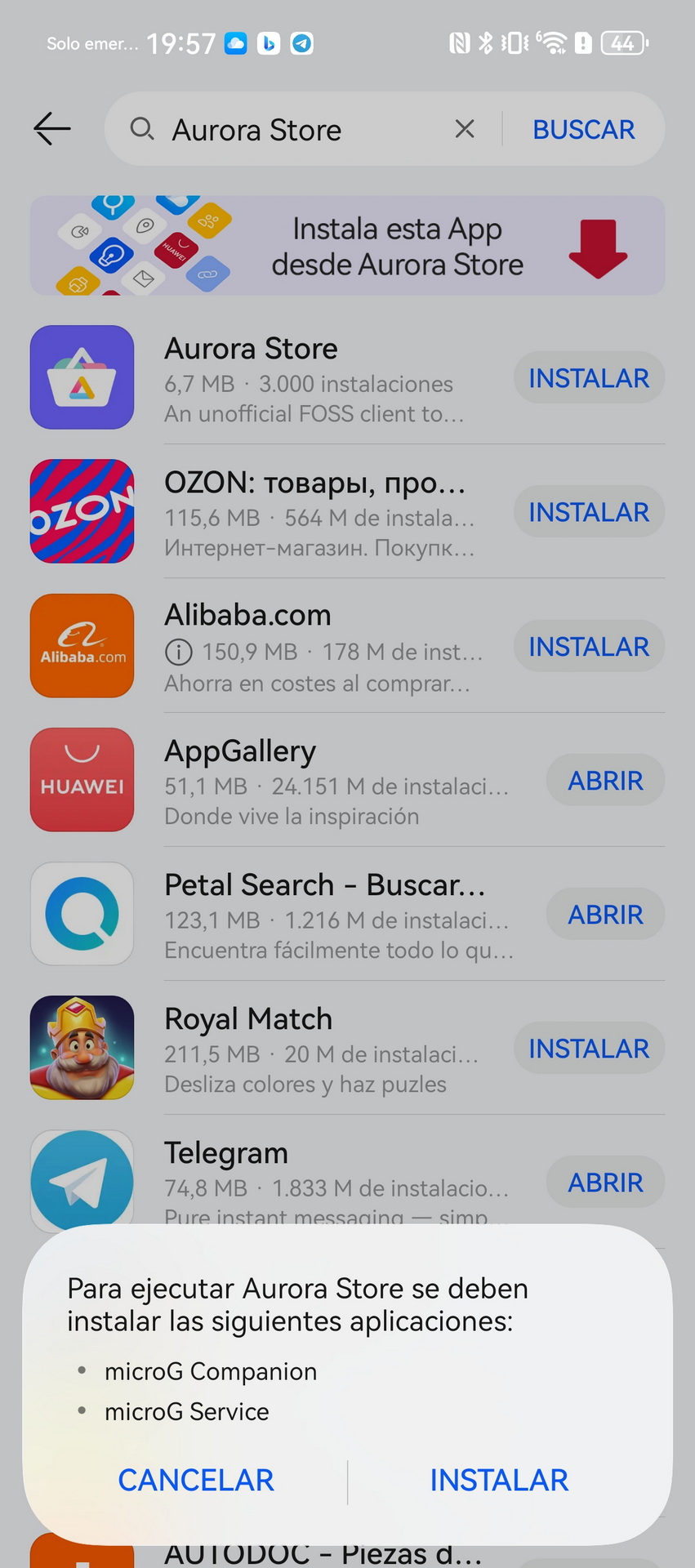Confirm INSTALAR in the microG dialog
The height and width of the screenshot is (1568, 695).
coord(499,1480)
